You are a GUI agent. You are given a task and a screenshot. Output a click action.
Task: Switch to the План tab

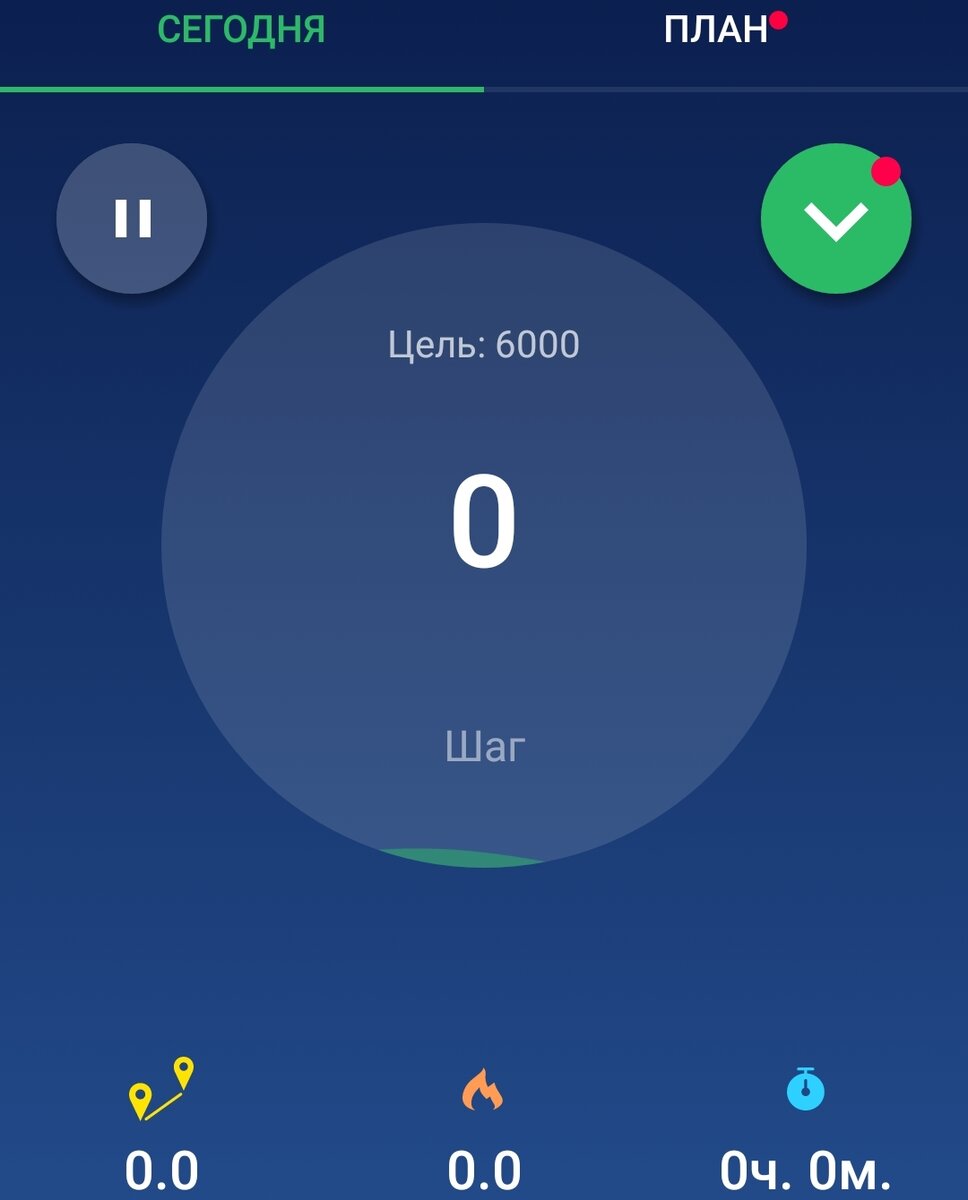(716, 30)
